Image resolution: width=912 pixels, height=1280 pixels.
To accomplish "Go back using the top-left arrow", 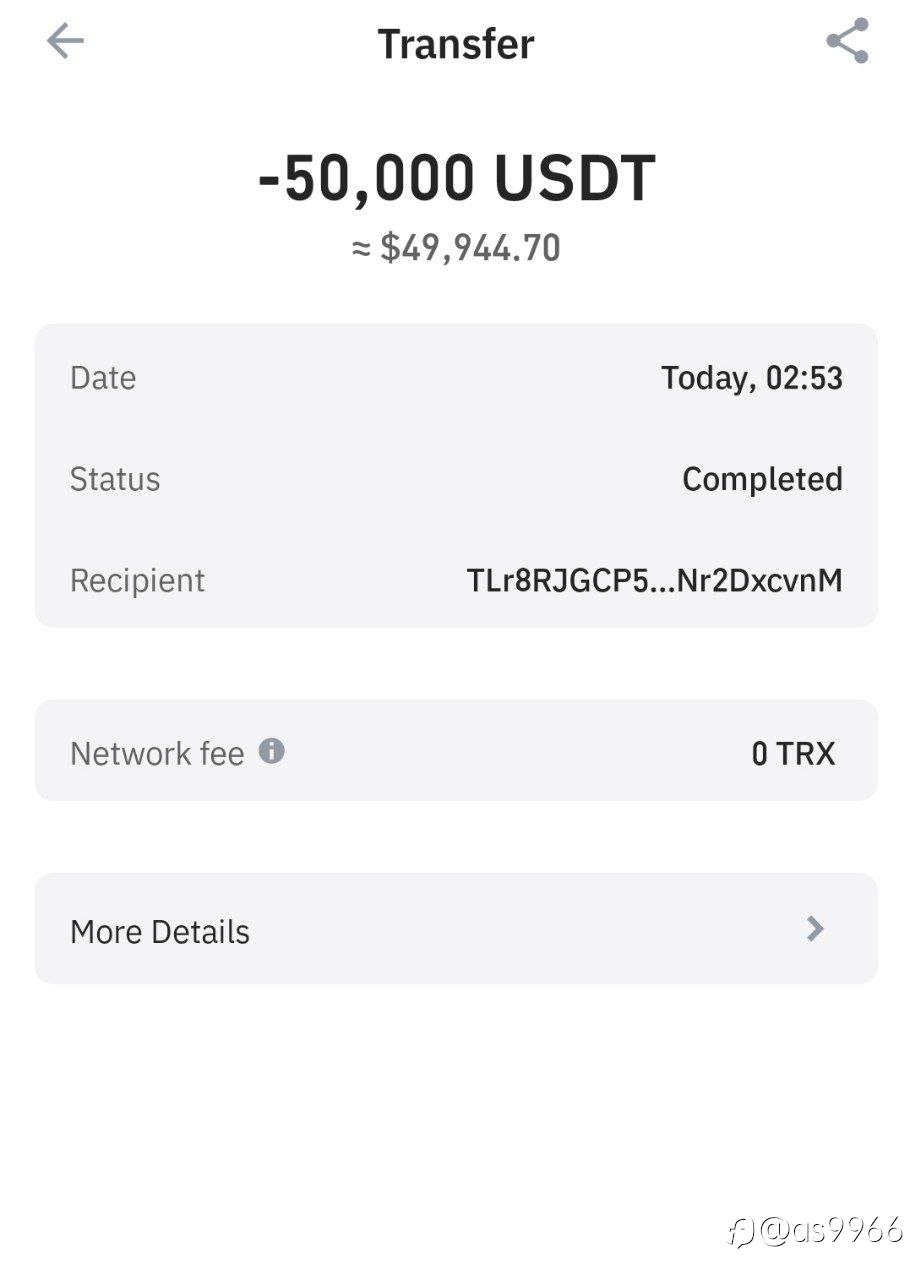I will tap(65, 41).
